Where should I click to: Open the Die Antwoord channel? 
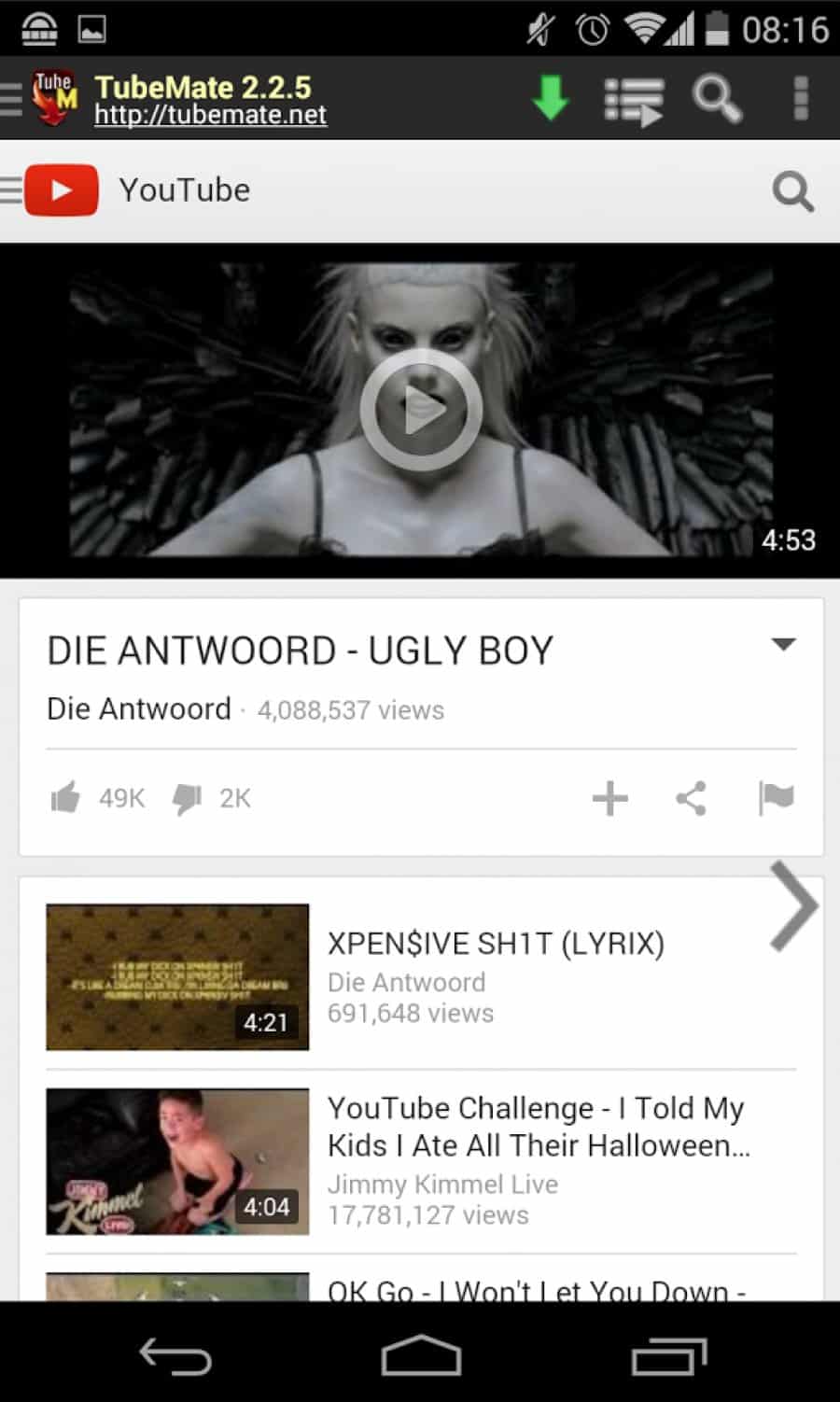[139, 709]
